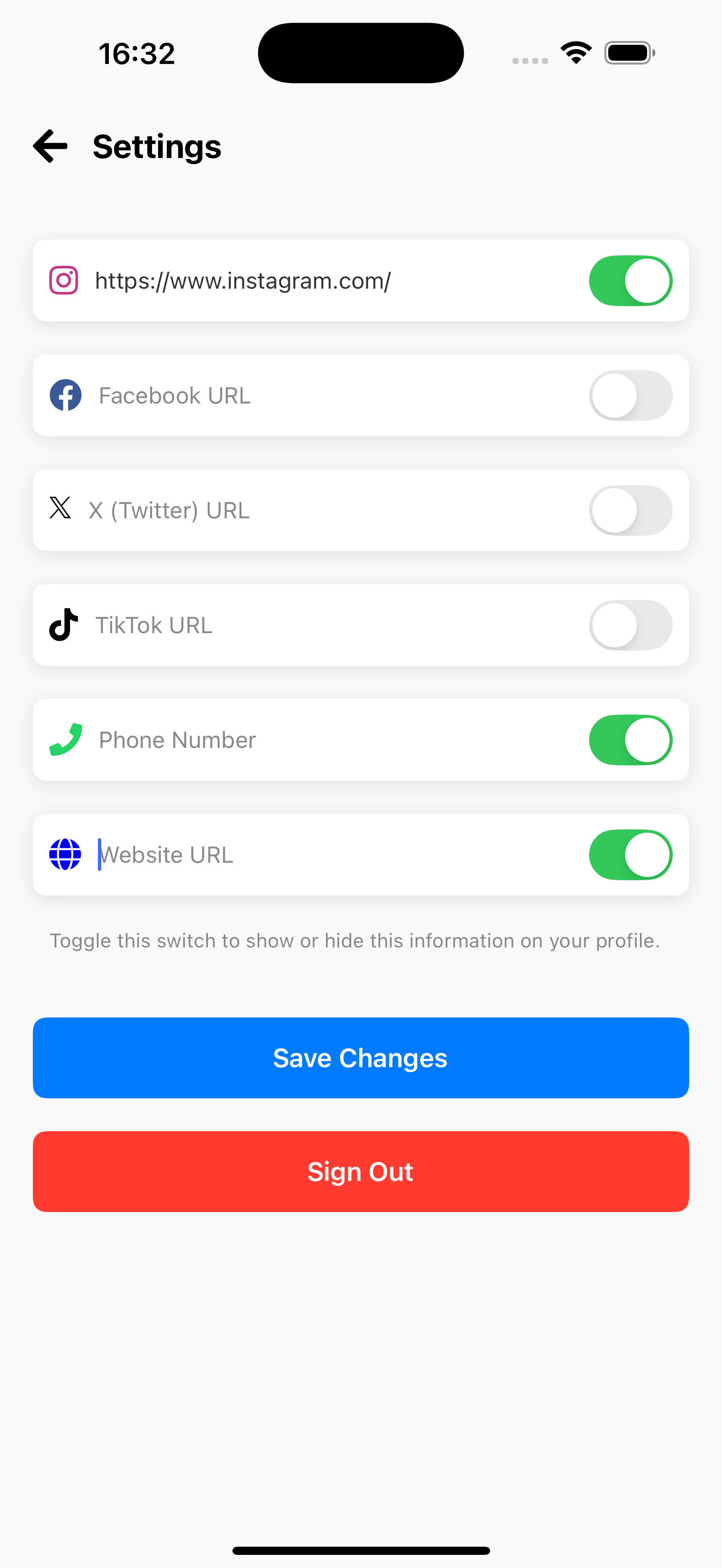Tap the Phone Number field
Screen dimensions: 722x1568
(329, 740)
